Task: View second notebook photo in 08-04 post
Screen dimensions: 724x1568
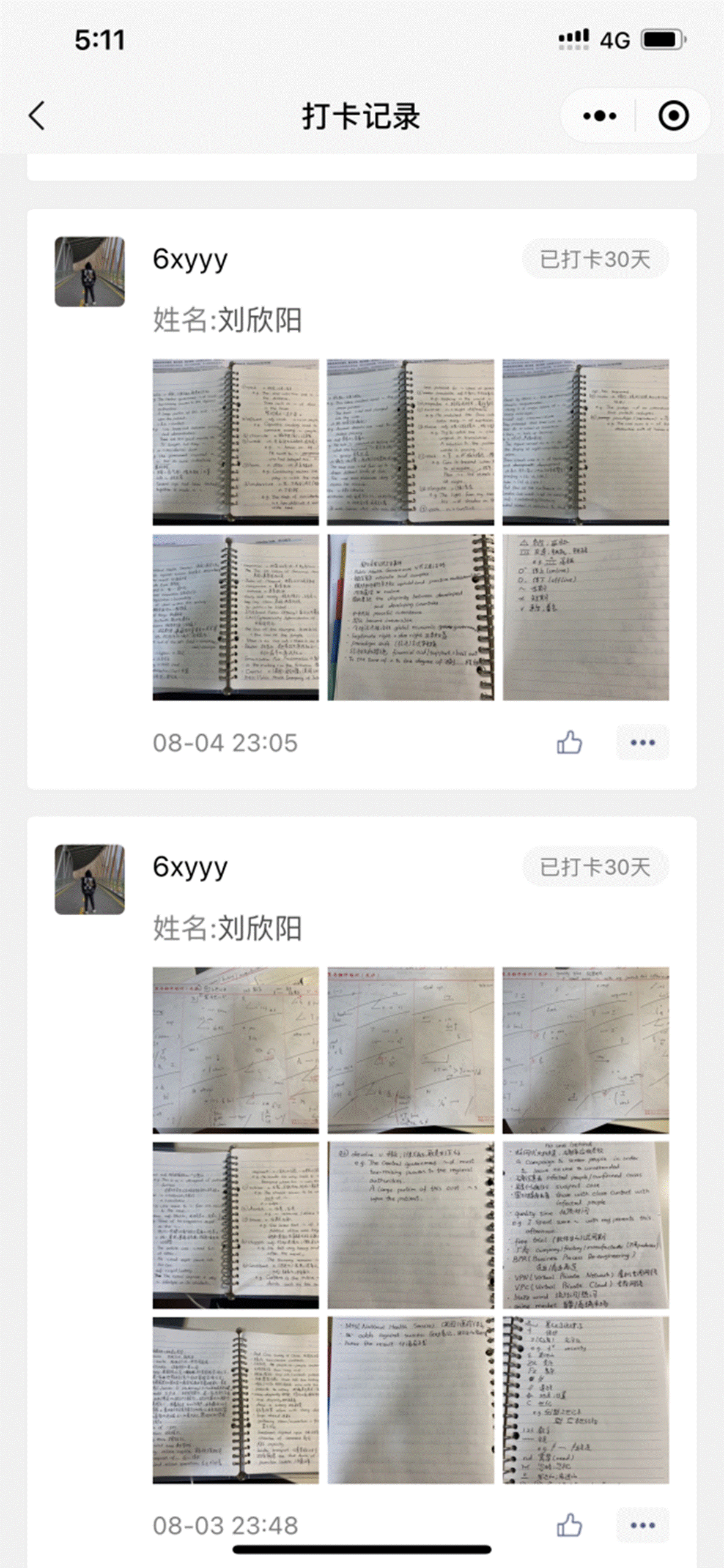Action: (x=410, y=442)
